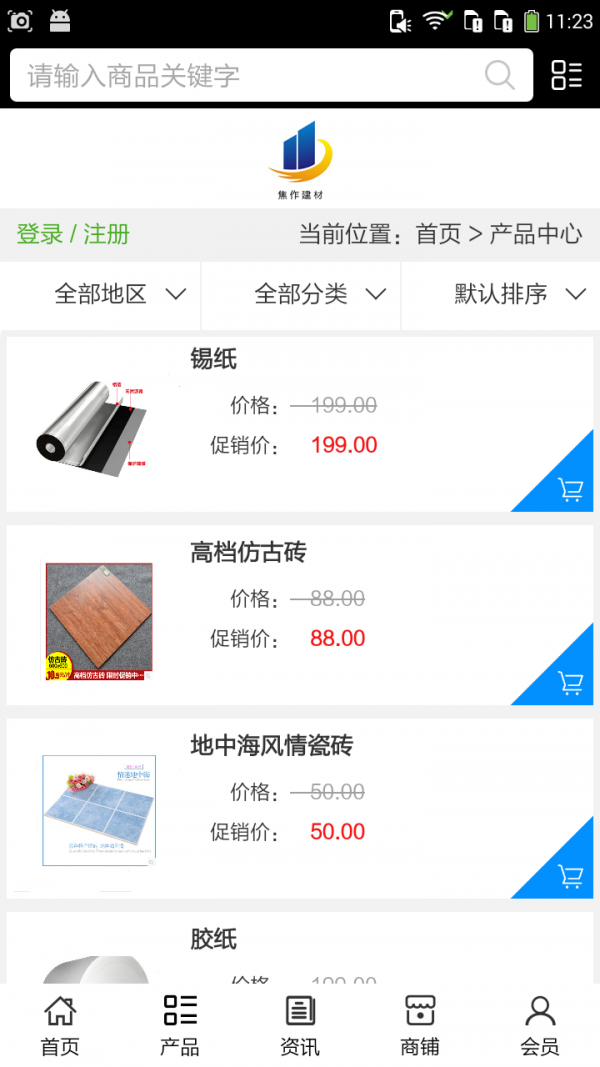
Task: Add 高档仿古砖 to the cart
Action: click(x=570, y=683)
